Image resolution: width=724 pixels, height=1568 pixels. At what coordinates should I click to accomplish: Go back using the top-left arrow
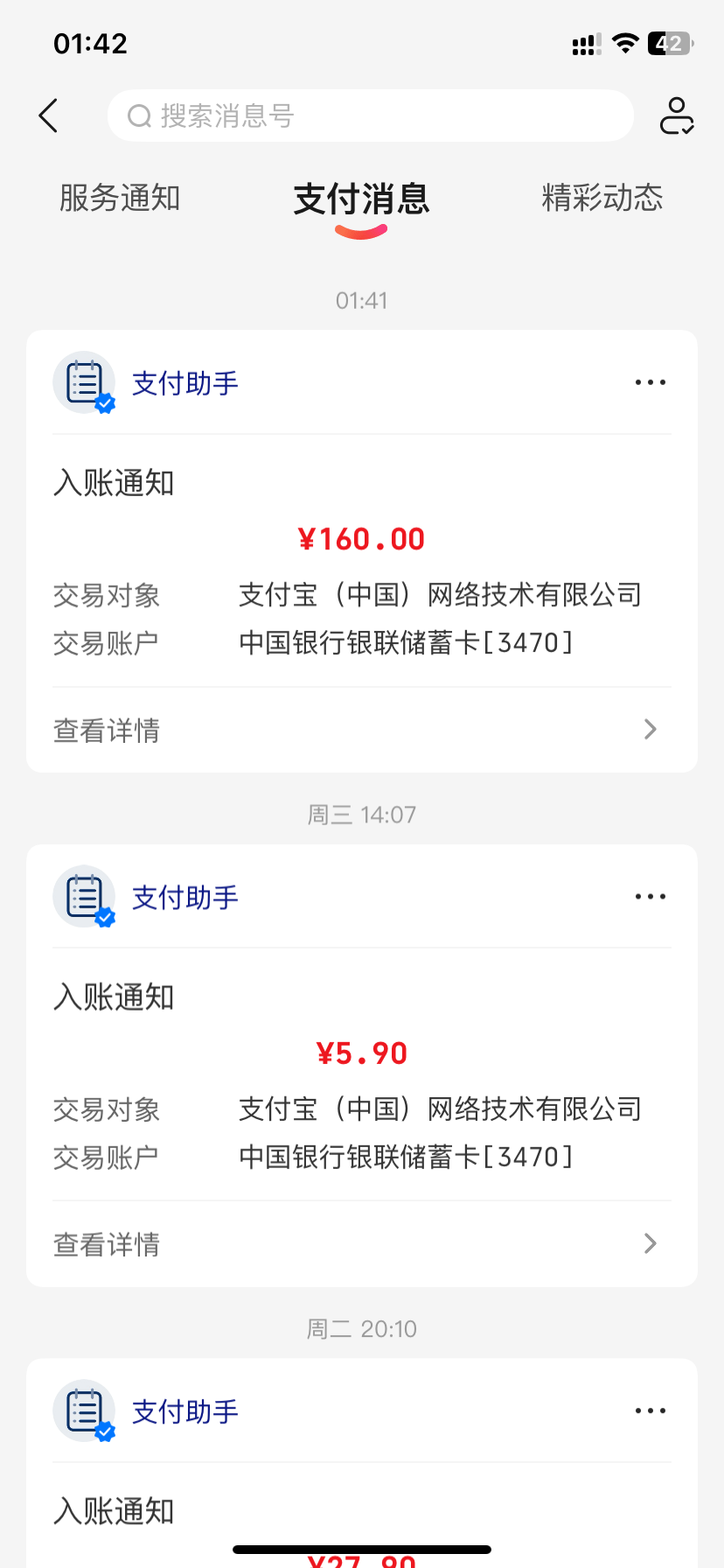[49, 115]
